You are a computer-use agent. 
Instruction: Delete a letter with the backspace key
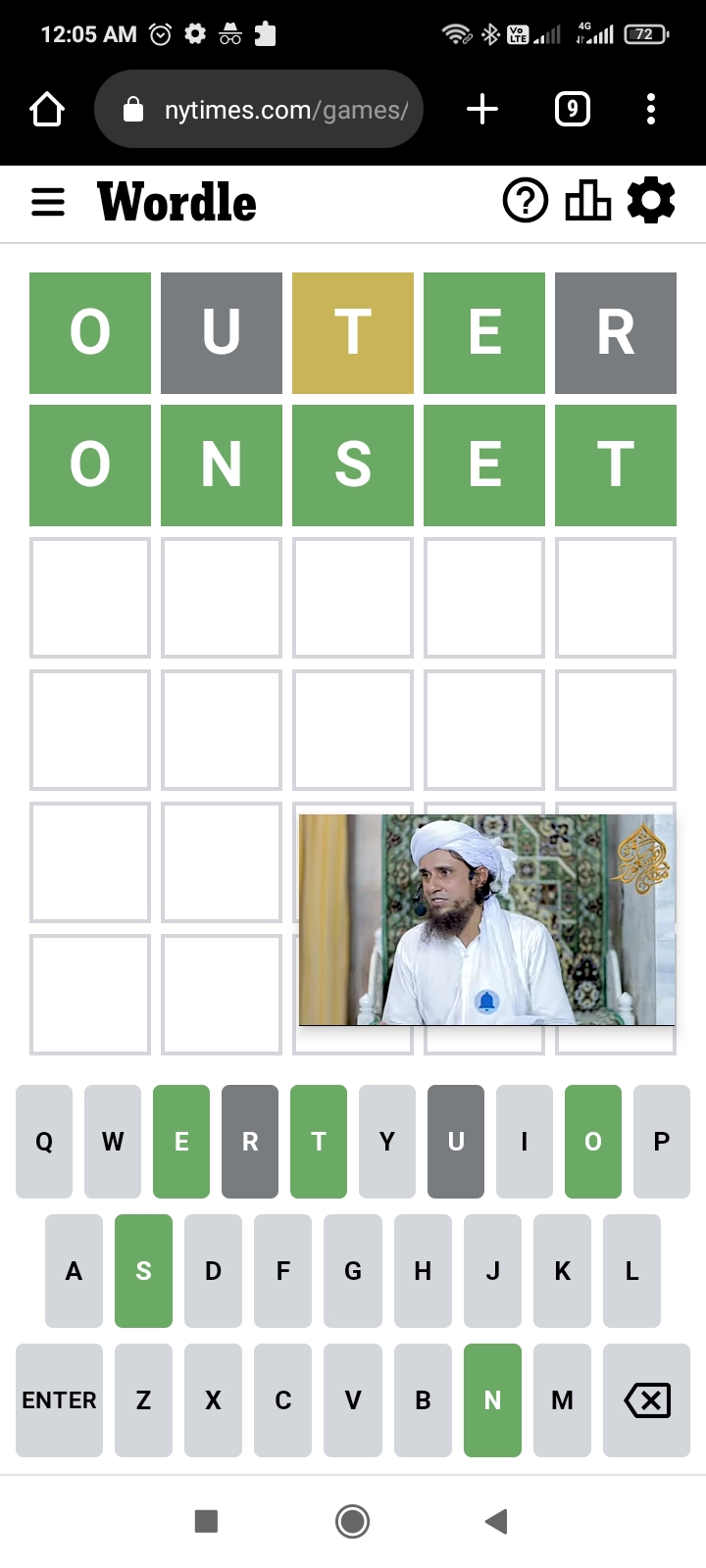point(647,1400)
